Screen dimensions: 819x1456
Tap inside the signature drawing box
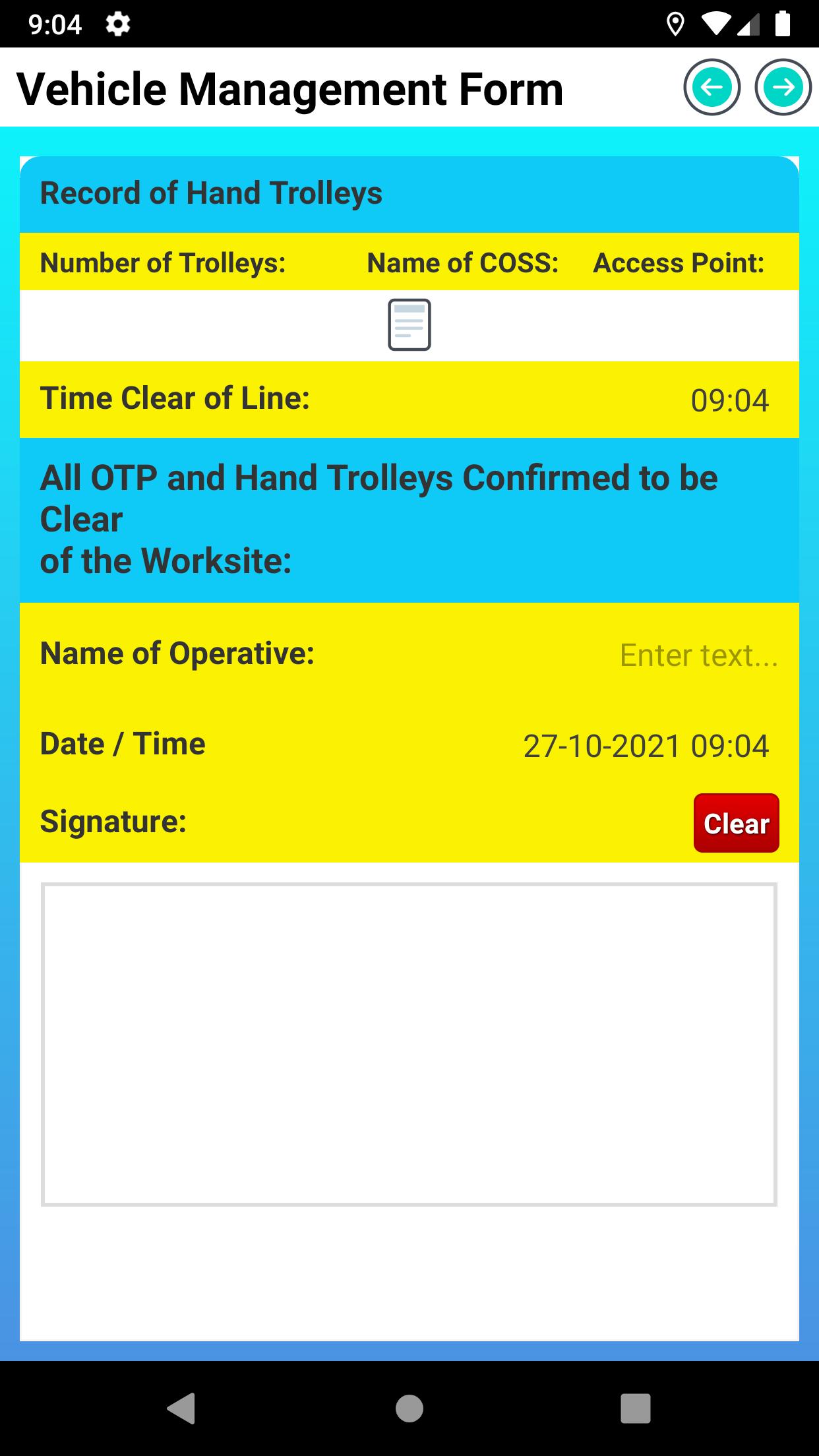click(409, 1045)
